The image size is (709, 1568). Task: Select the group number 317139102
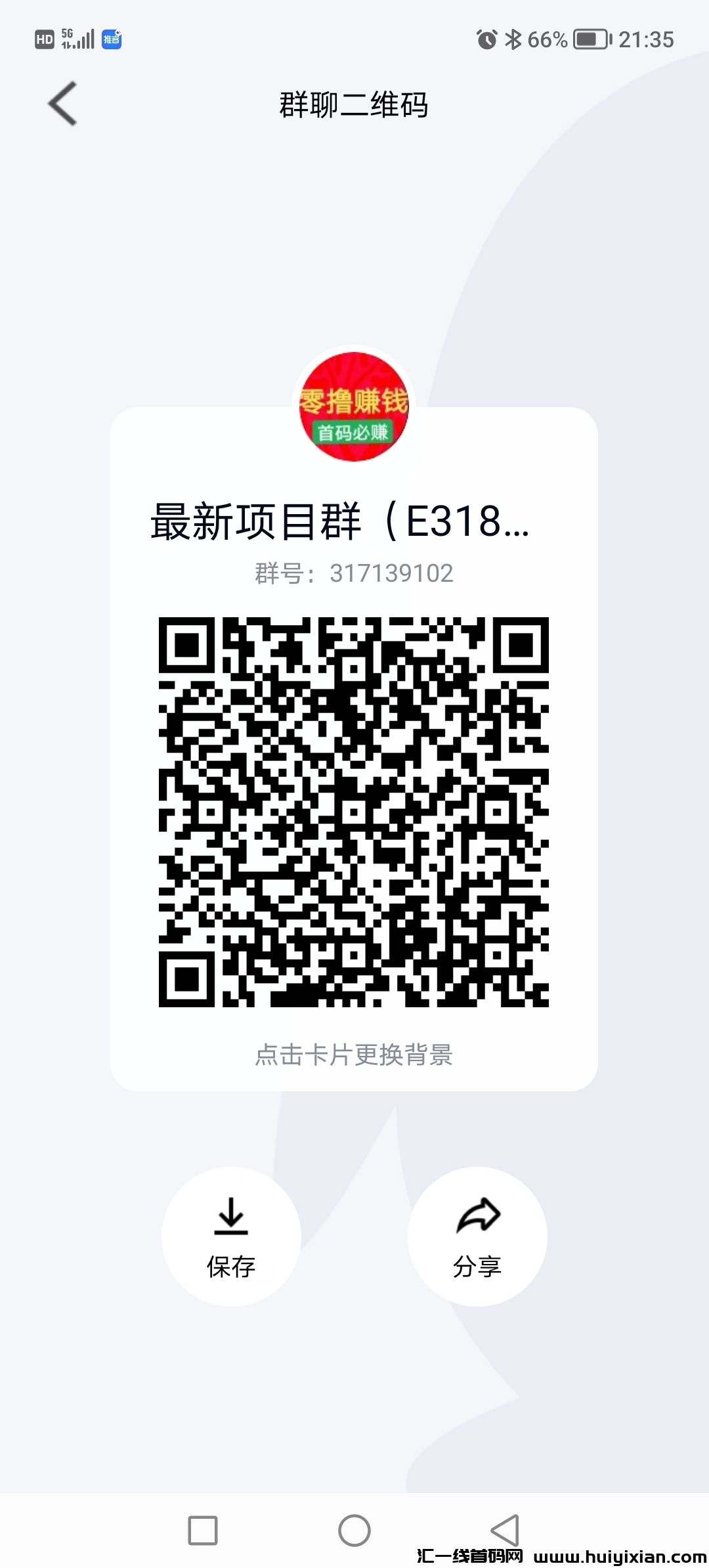coord(354,573)
